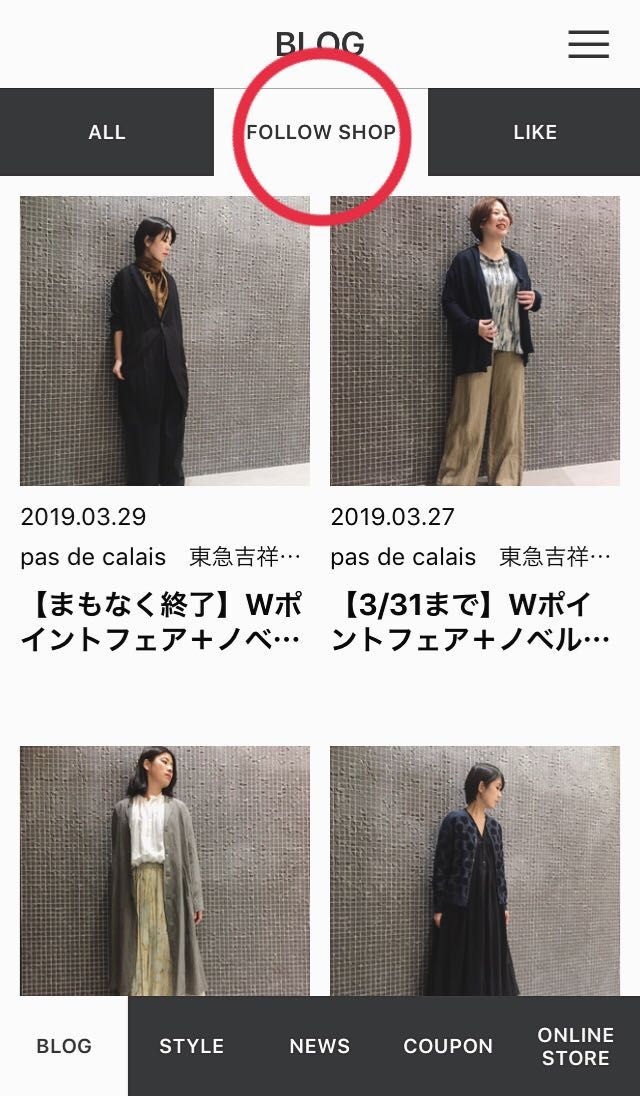The image size is (640, 1096).
Task: Open the NEWS bottom tab
Action: 320,1046
